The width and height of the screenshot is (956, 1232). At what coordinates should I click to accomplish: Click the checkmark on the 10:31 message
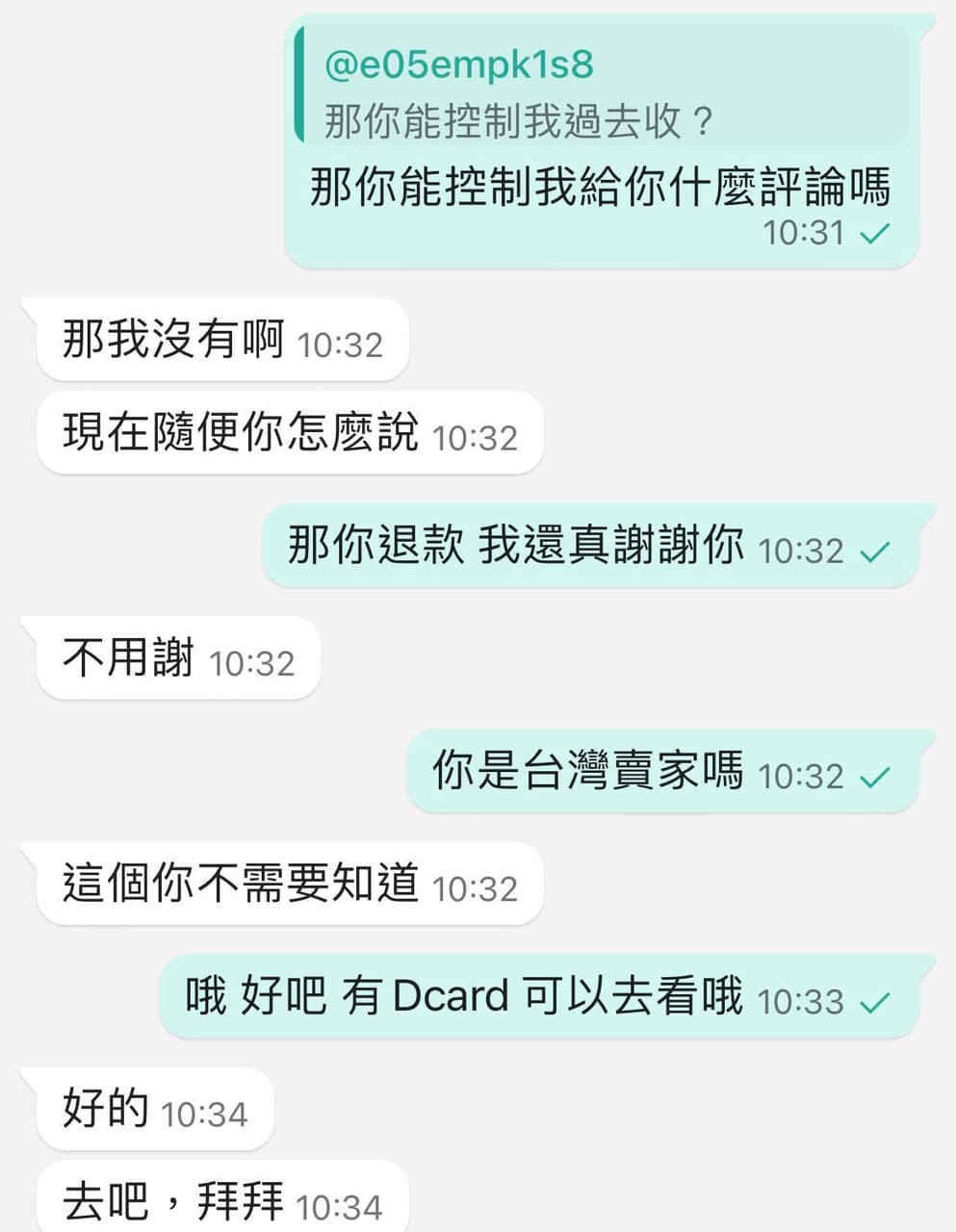875,232
